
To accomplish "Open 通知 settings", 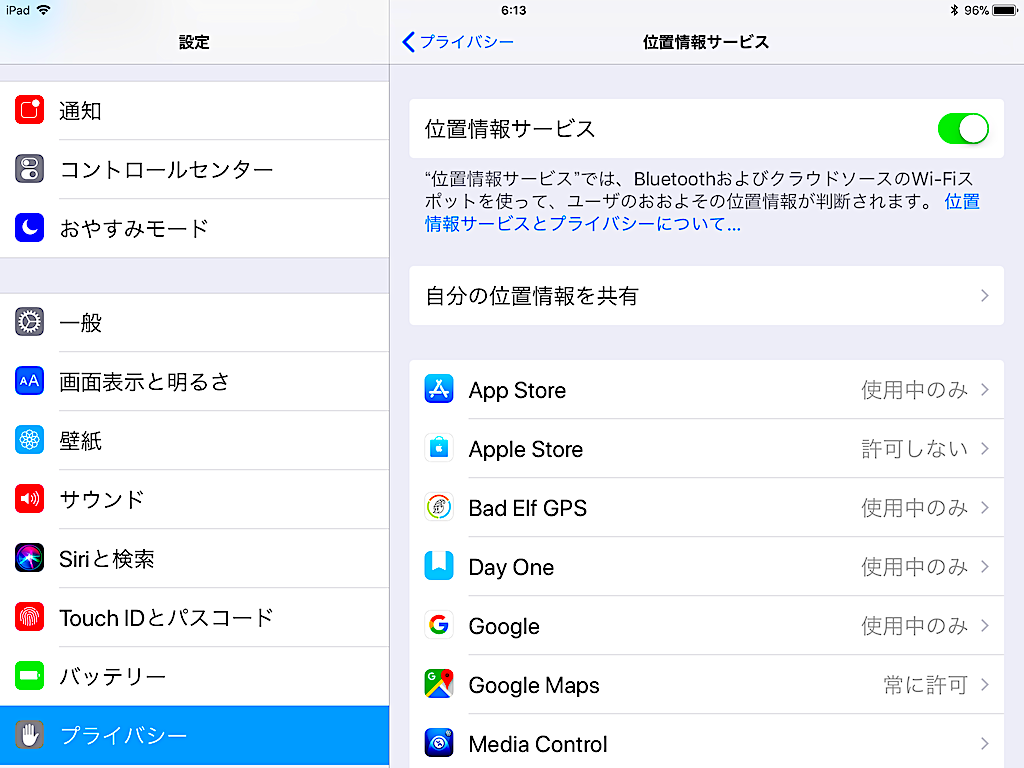I will click(194, 111).
